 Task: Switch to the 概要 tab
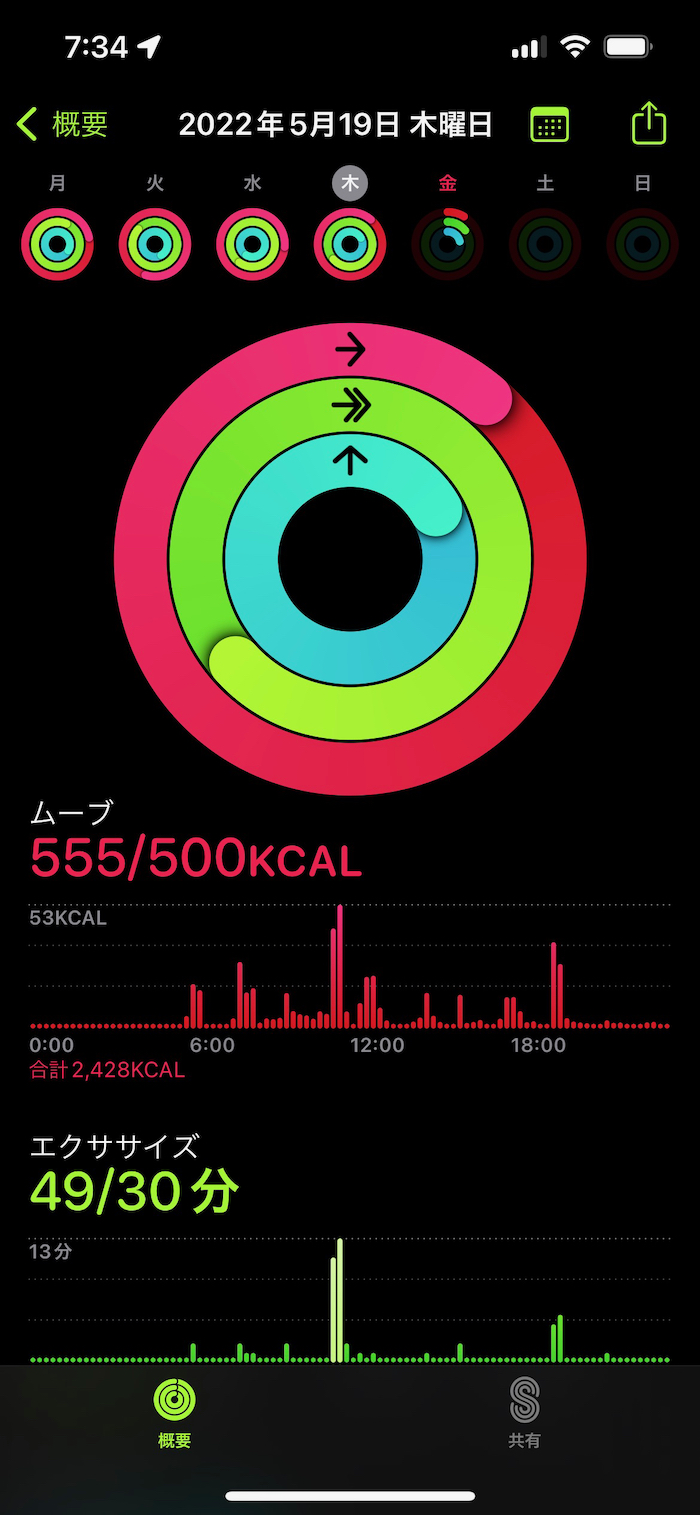coord(175,1412)
